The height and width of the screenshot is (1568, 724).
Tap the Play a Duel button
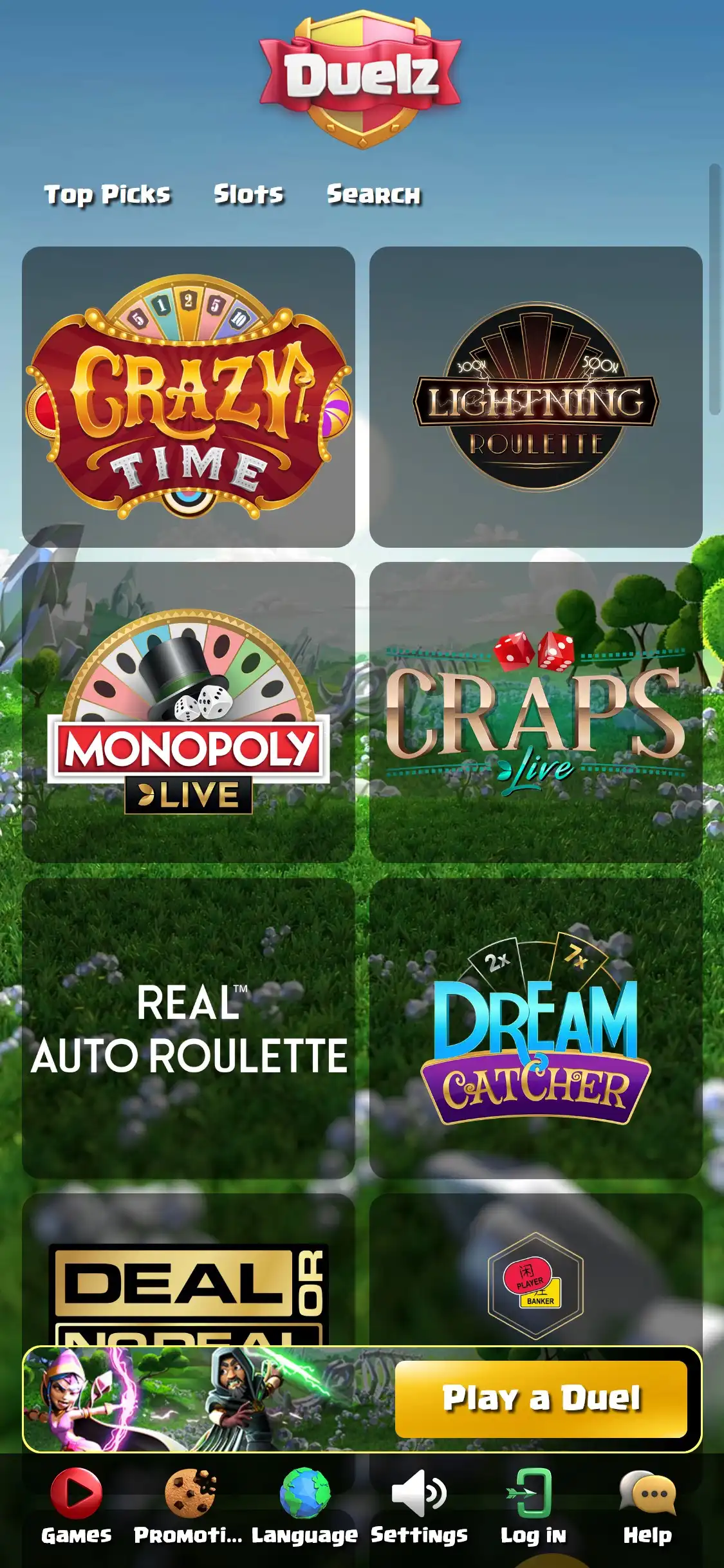541,1399
